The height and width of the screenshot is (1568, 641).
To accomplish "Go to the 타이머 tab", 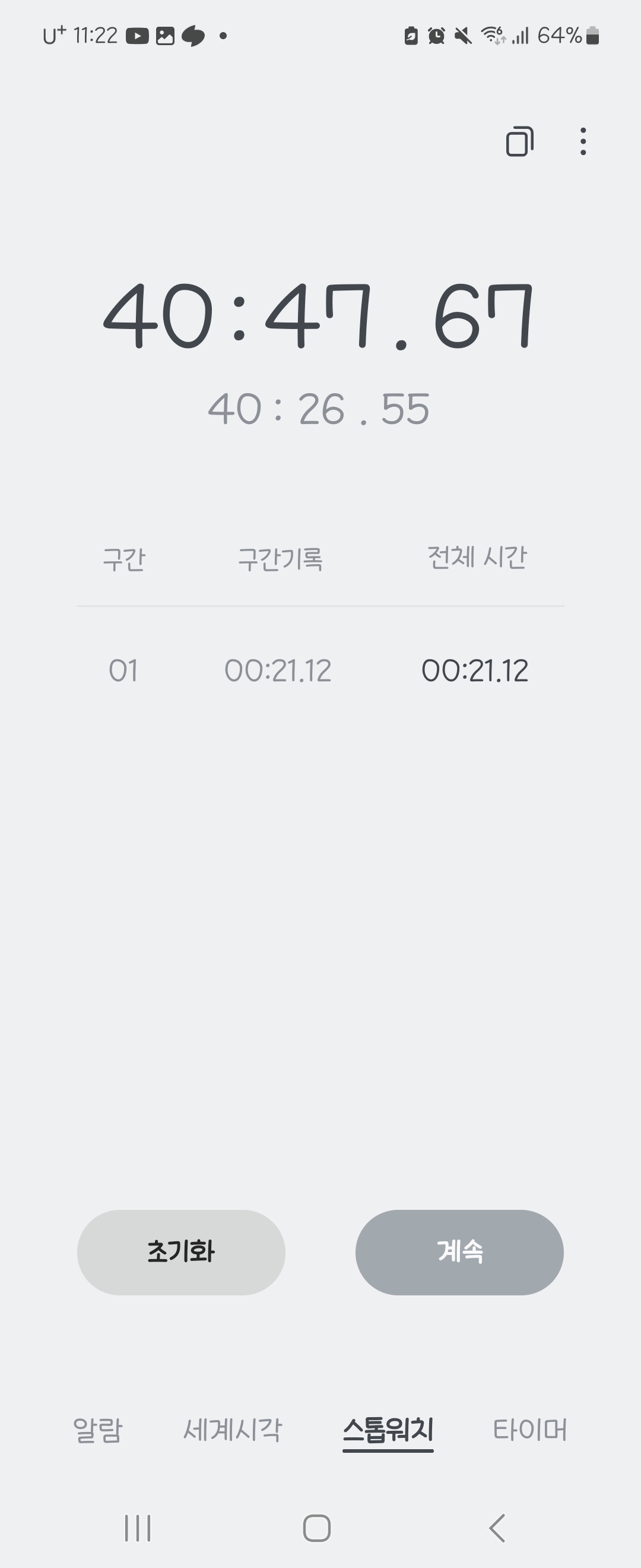I will pyautogui.click(x=529, y=1430).
